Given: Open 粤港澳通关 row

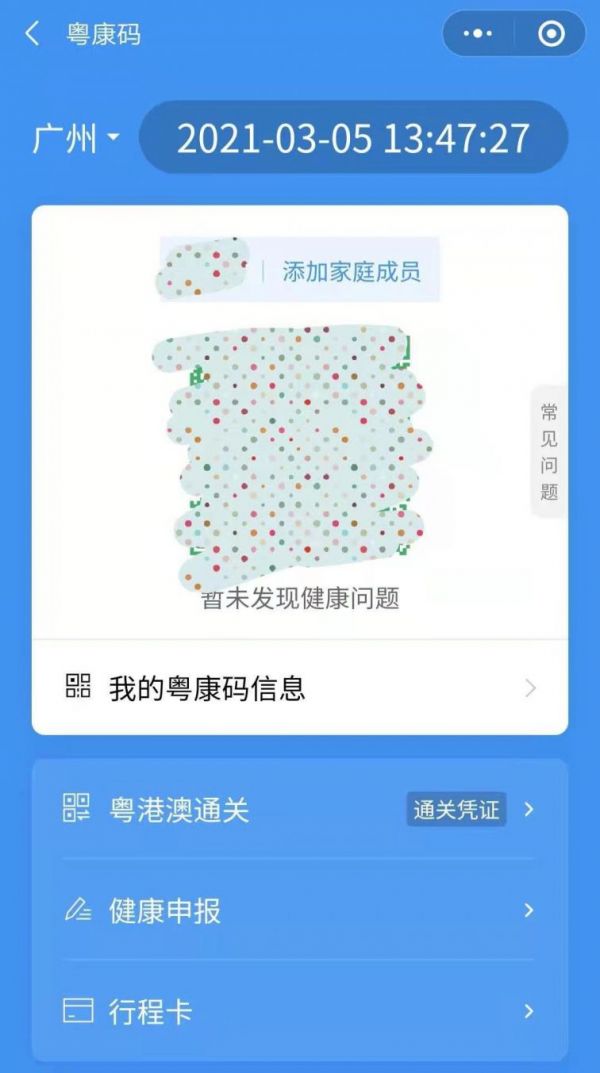Looking at the screenshot, I should tap(300, 810).
